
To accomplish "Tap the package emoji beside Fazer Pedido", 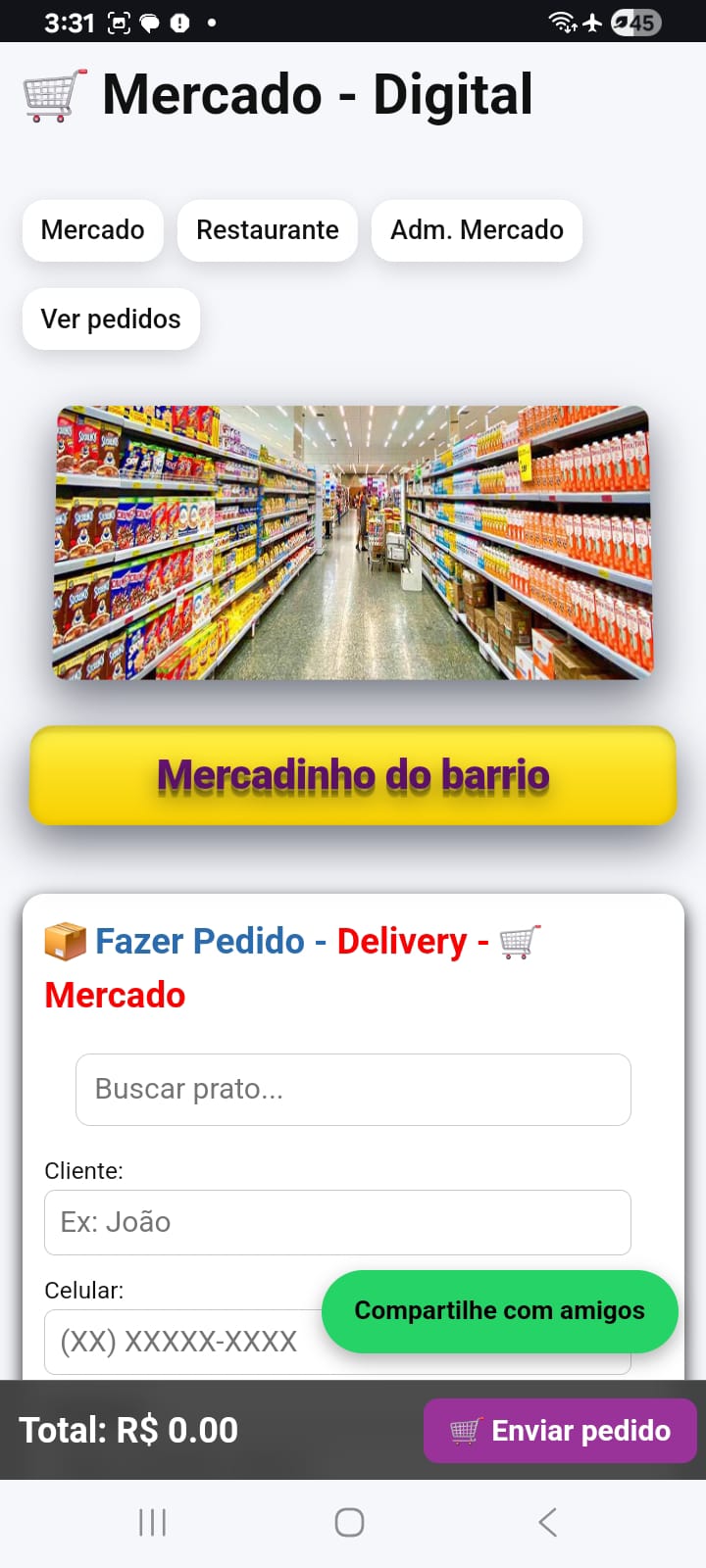I will point(61,940).
